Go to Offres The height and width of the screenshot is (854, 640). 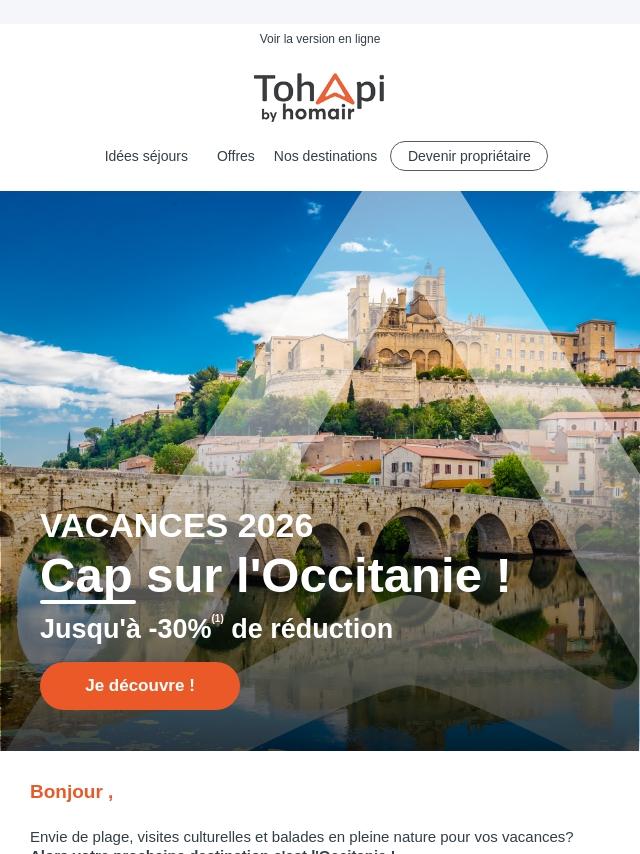click(x=236, y=156)
